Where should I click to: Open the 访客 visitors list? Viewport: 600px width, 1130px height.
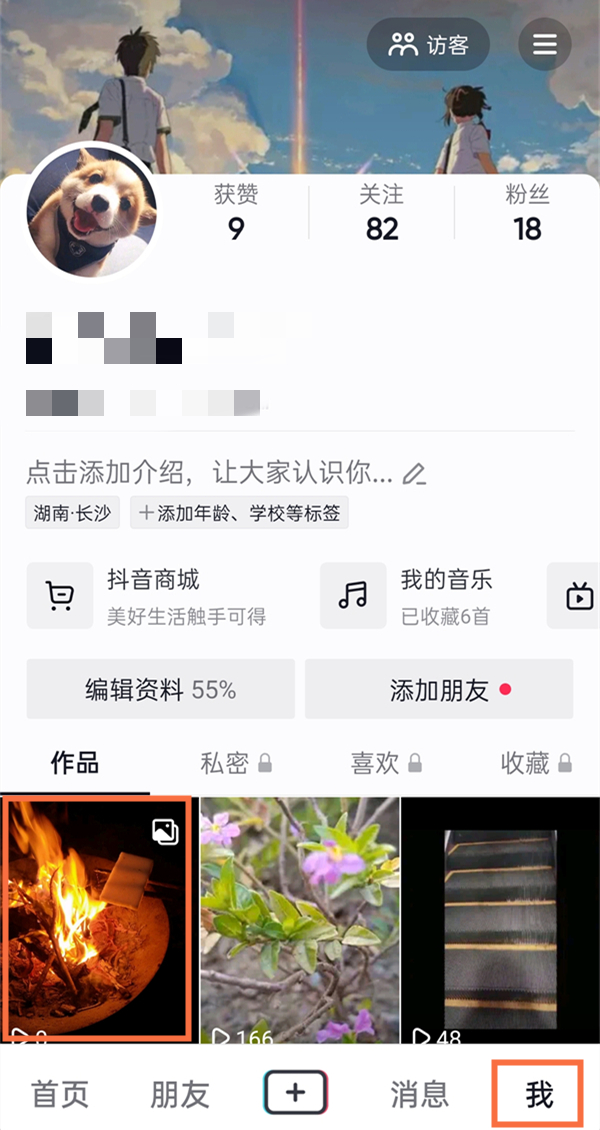[428, 44]
